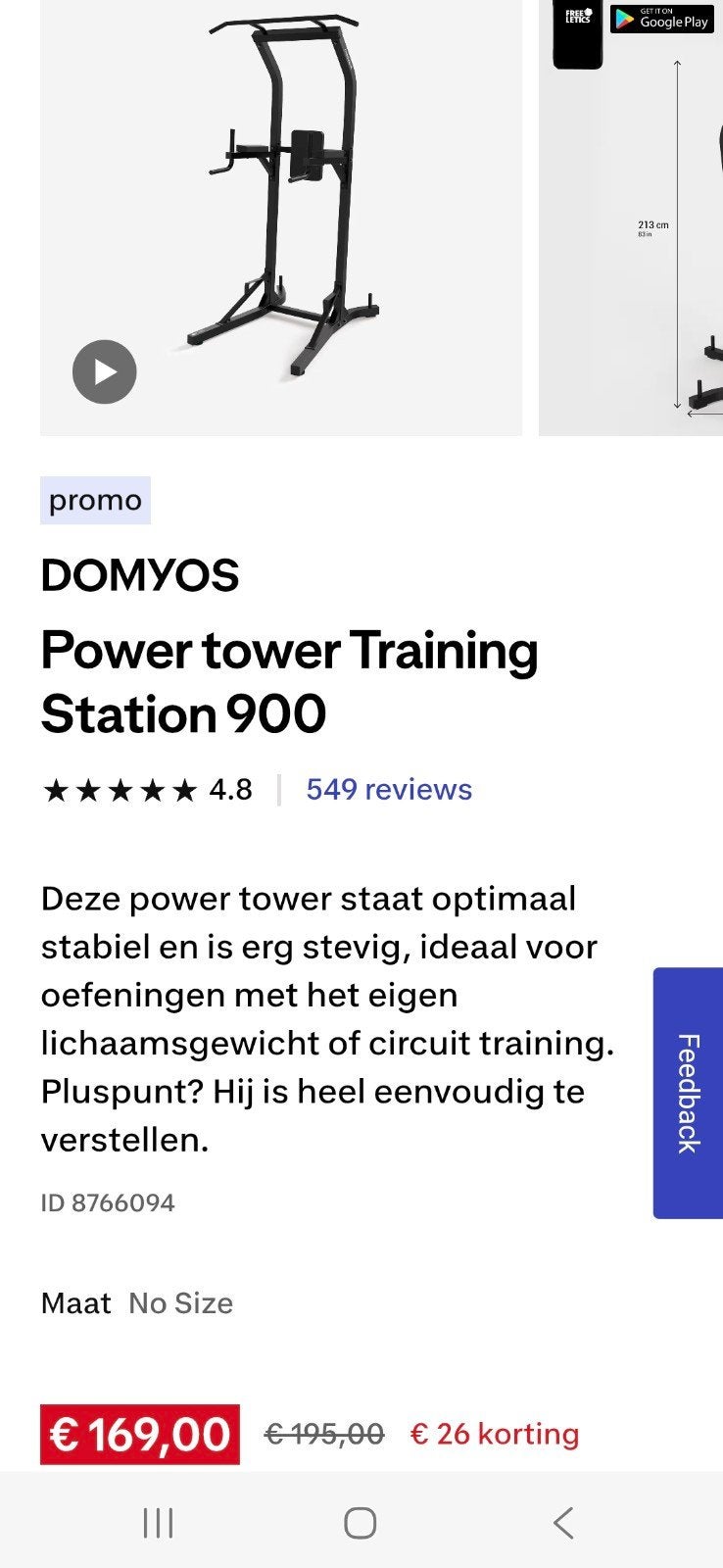
Task: Open recent apps from the navigation bar
Action: pos(158,1523)
